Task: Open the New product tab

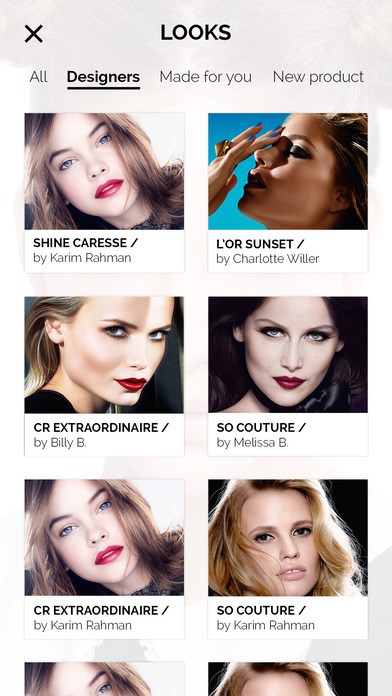Action: [318, 77]
